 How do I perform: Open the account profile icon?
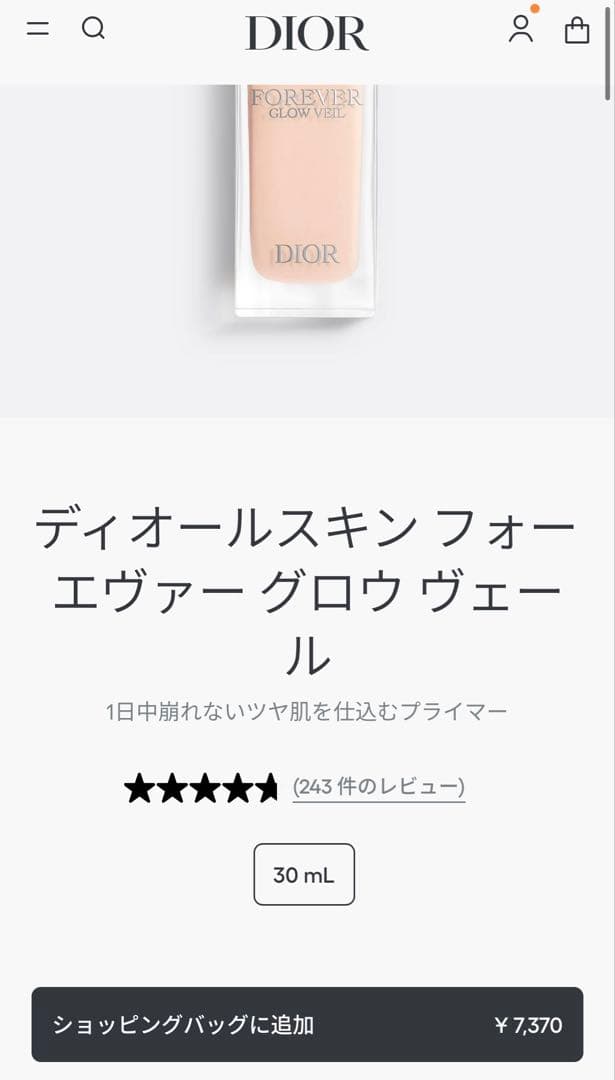coord(521,29)
